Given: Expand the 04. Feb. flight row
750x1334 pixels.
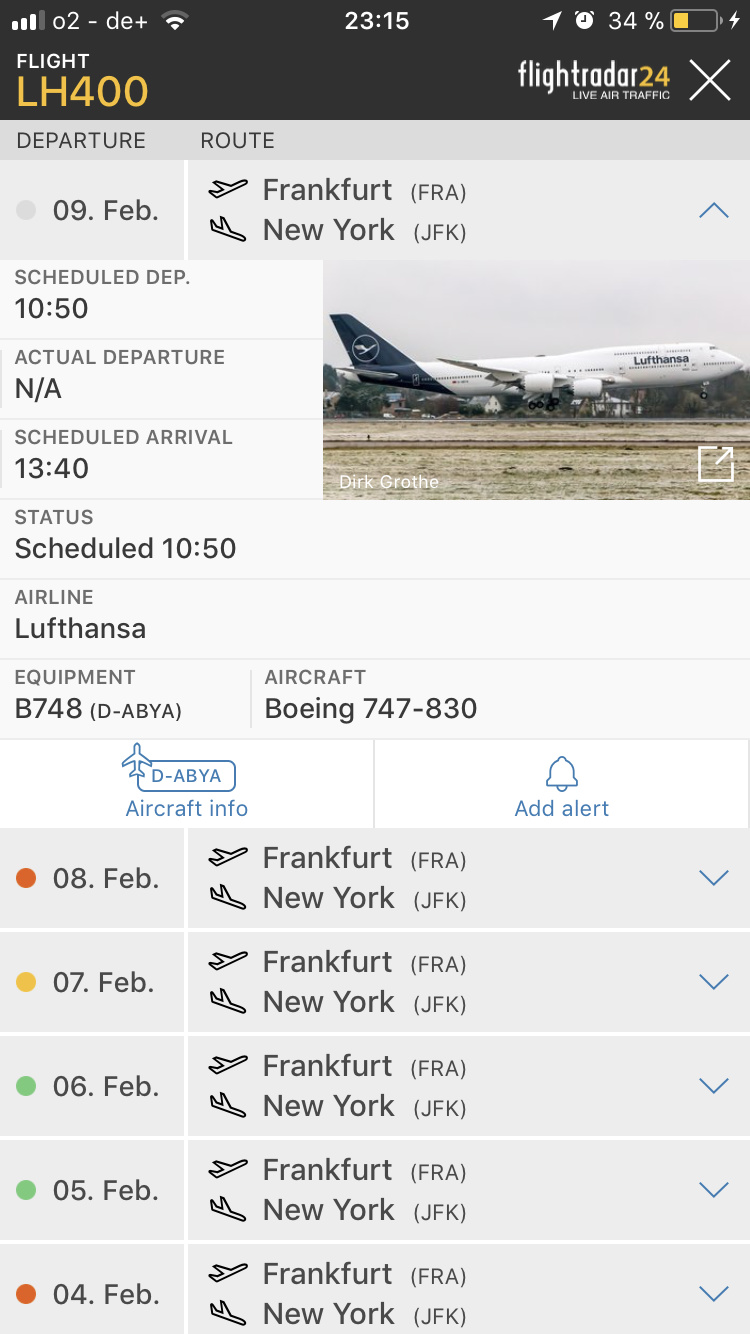Looking at the screenshot, I should click(713, 1294).
